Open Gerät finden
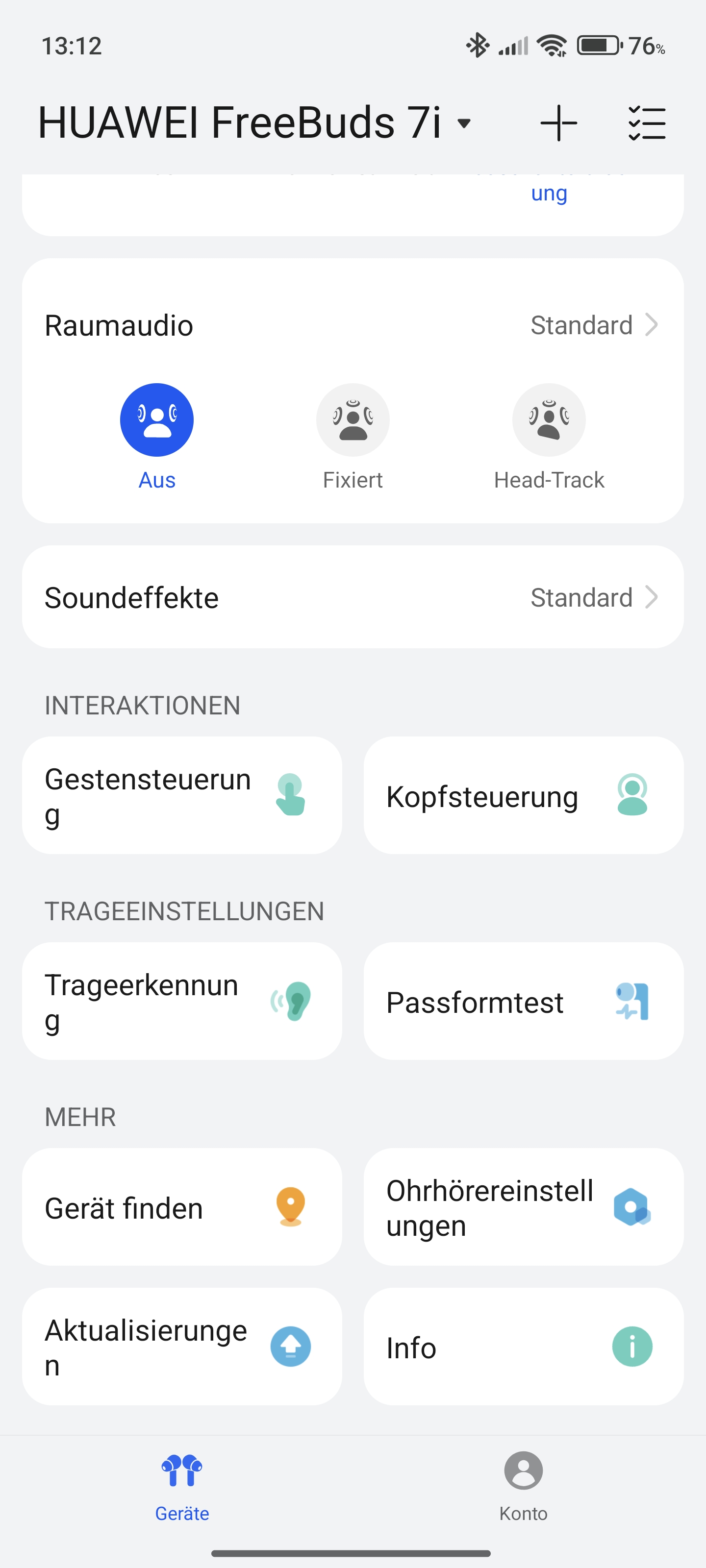The height and width of the screenshot is (1568, 706). [181, 1207]
